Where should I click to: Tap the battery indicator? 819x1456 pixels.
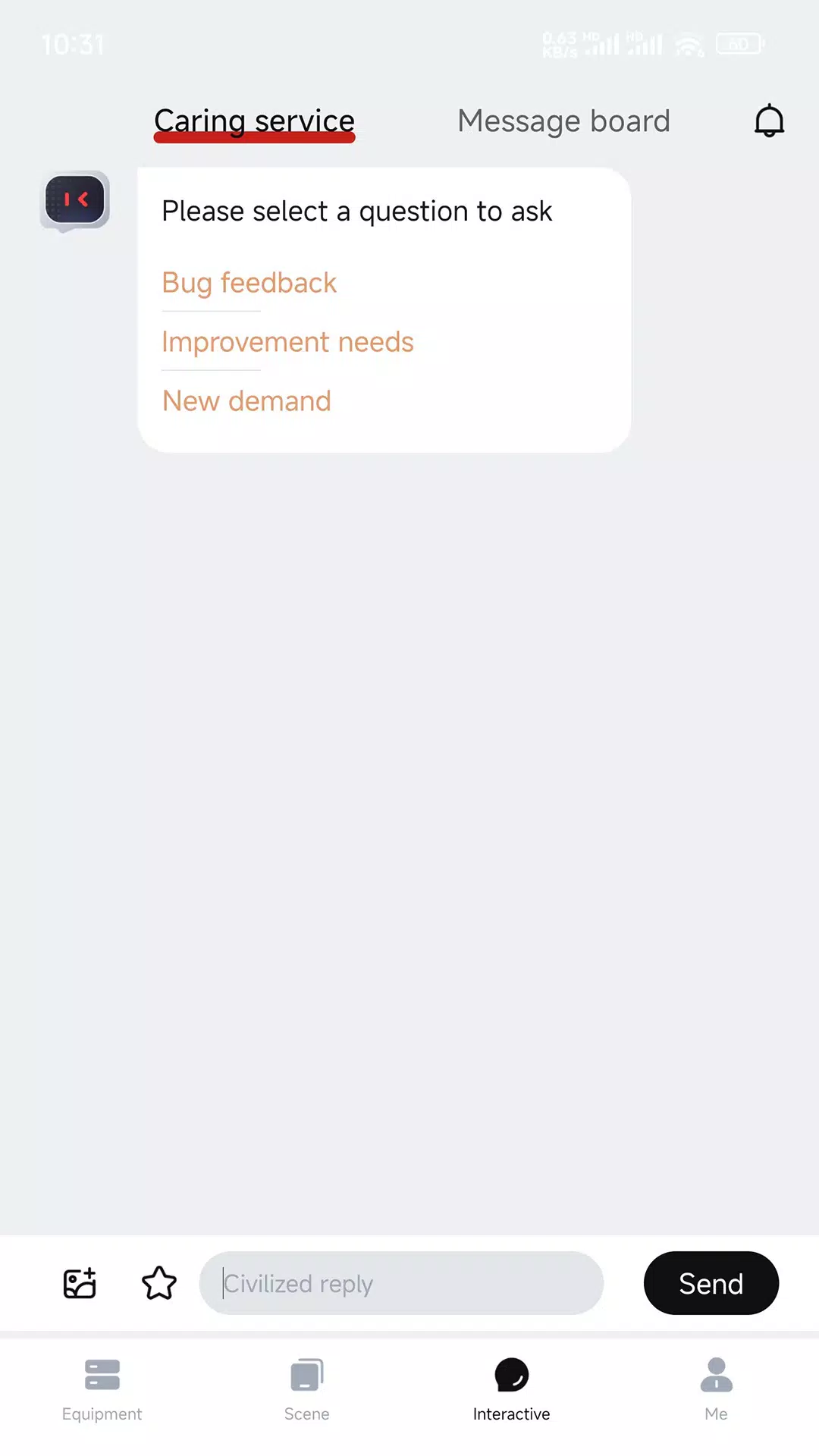coord(739,43)
